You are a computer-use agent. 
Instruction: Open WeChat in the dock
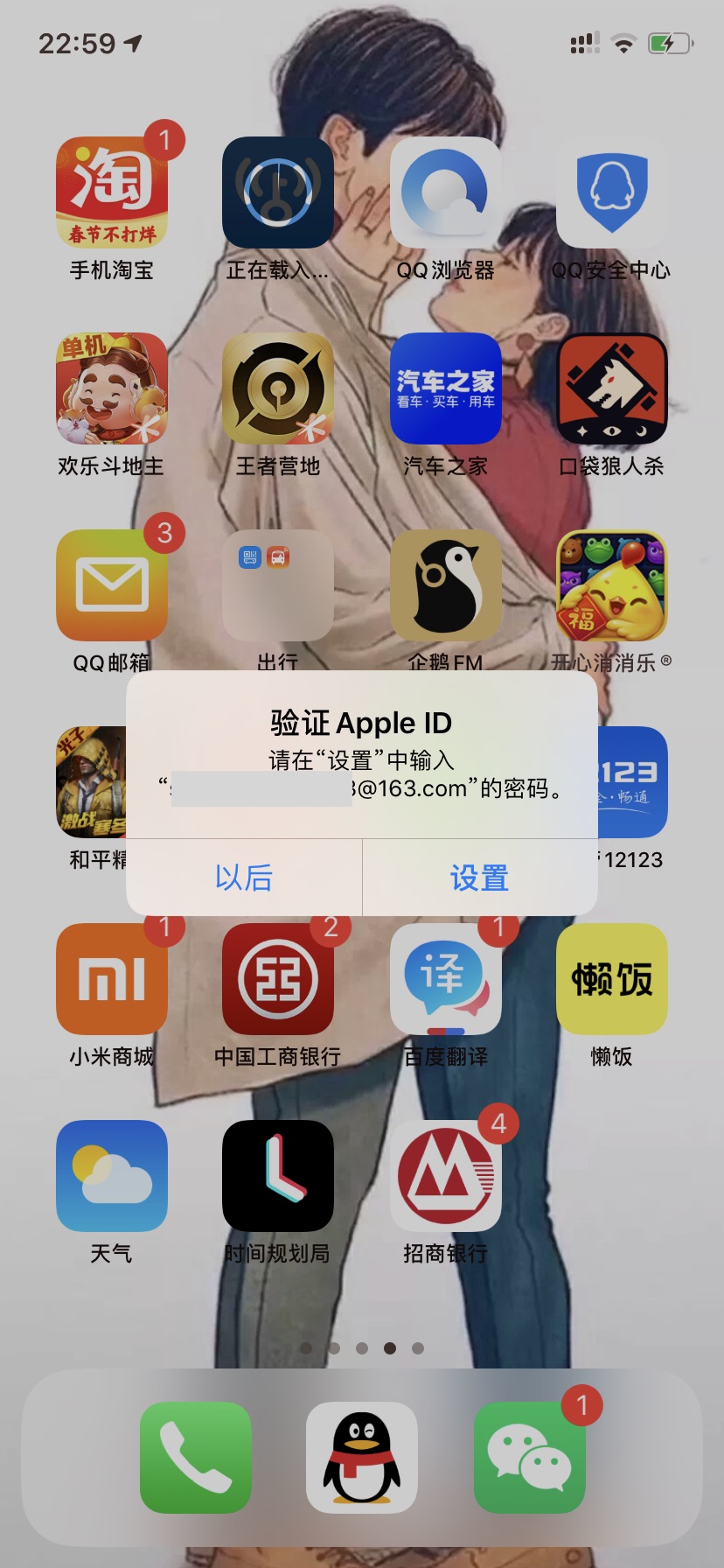(x=529, y=1457)
